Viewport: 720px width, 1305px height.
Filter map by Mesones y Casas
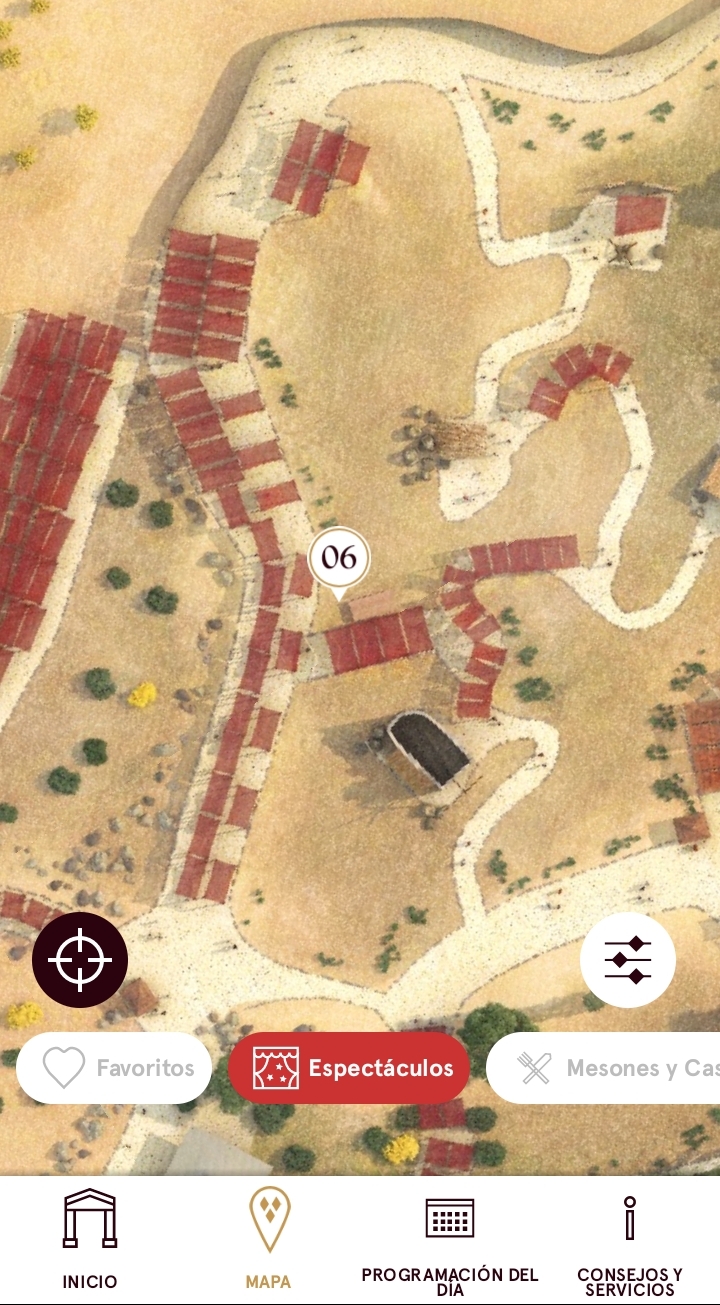click(x=610, y=1068)
